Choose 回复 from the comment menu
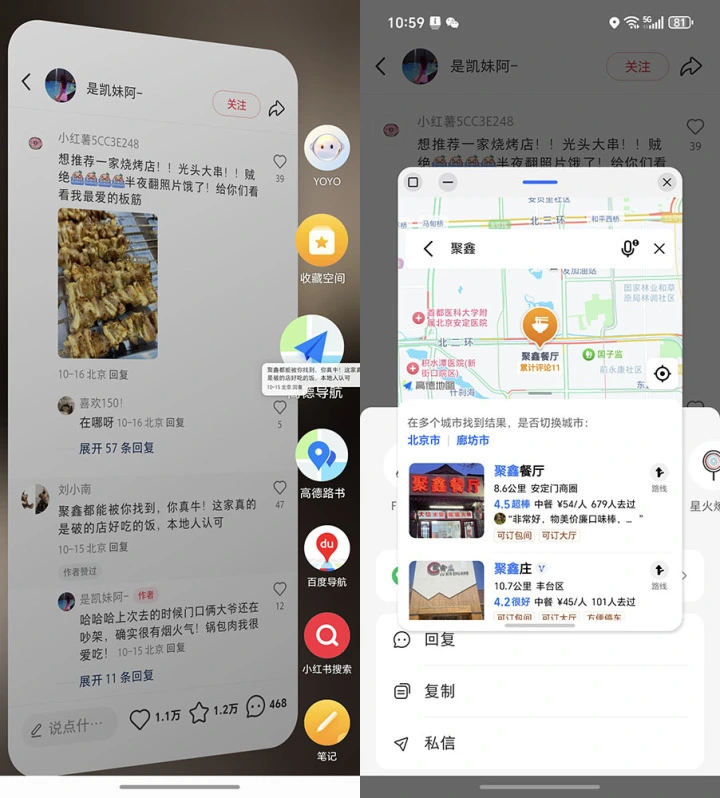 point(440,639)
